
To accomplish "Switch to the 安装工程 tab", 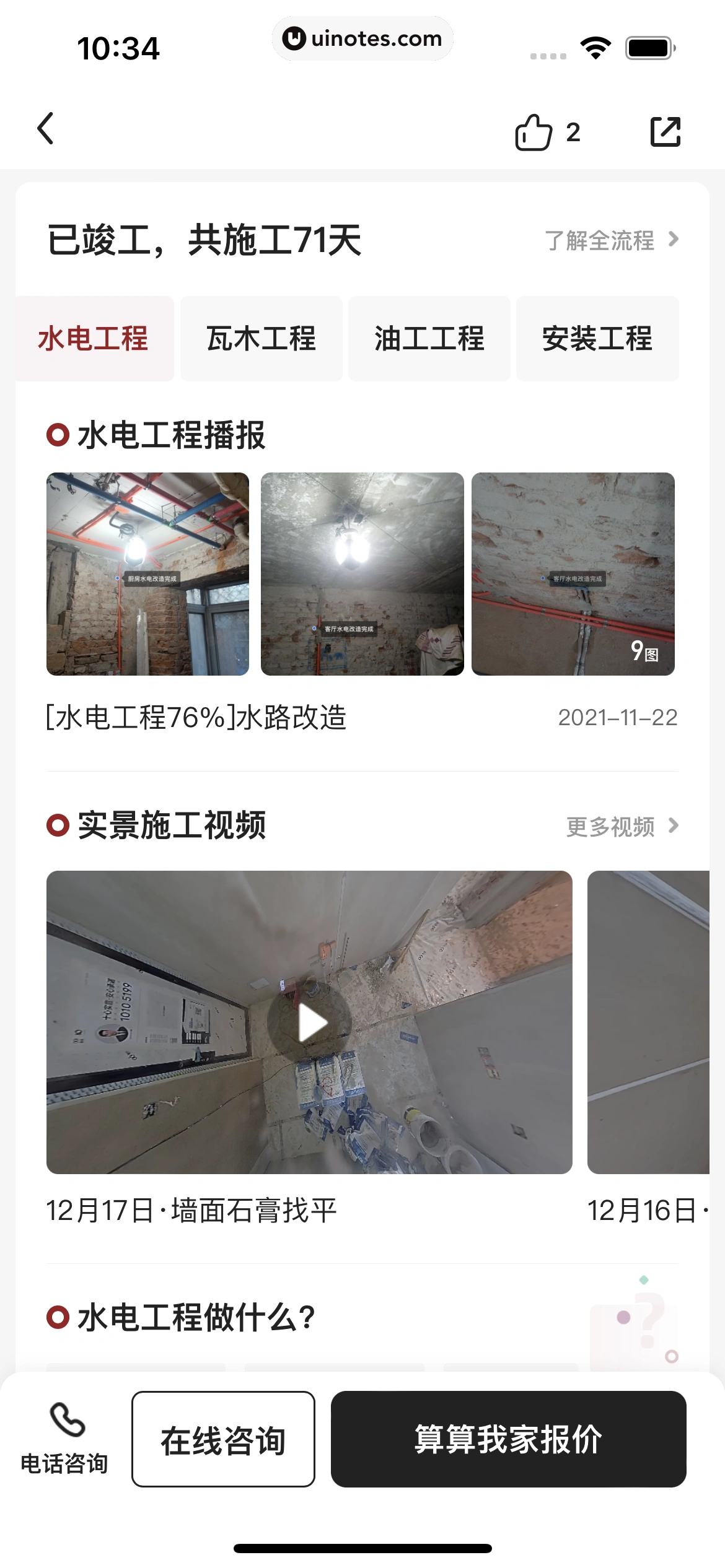I will pyautogui.click(x=597, y=338).
